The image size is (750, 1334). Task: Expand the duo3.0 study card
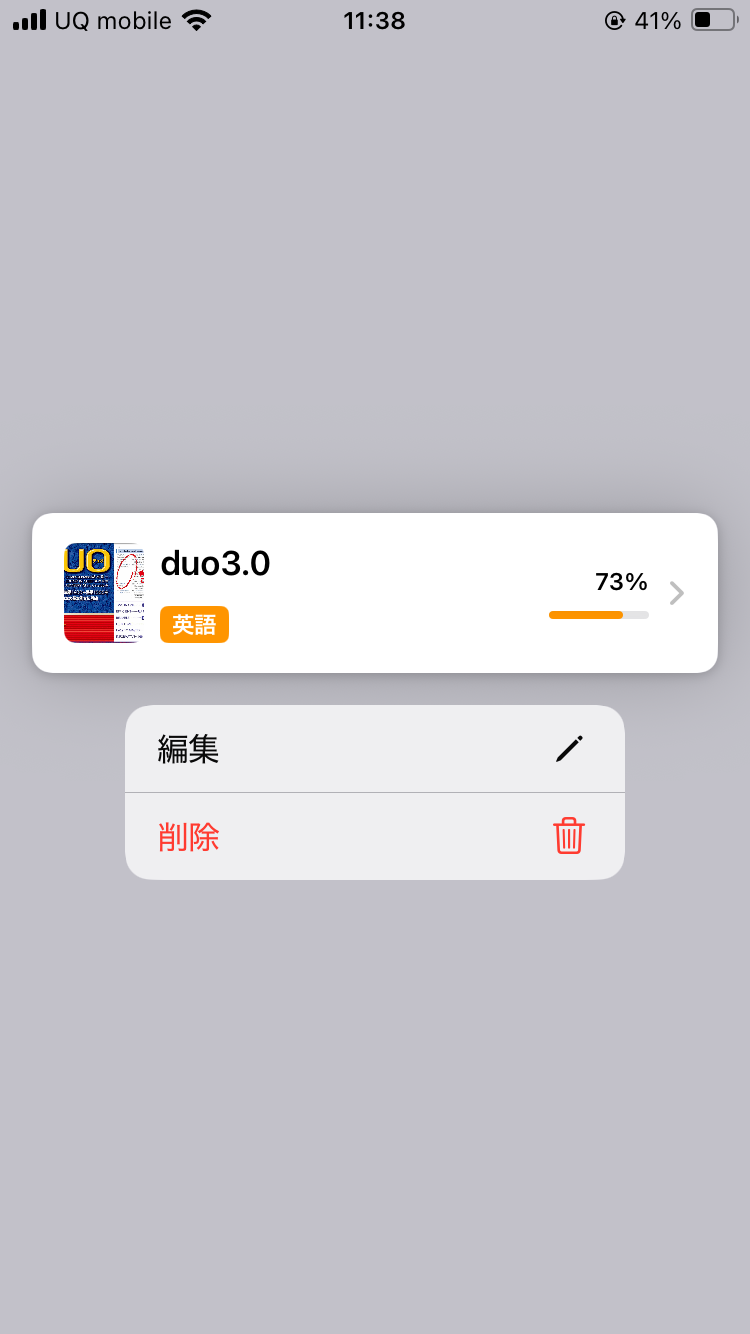pyautogui.click(x=375, y=592)
